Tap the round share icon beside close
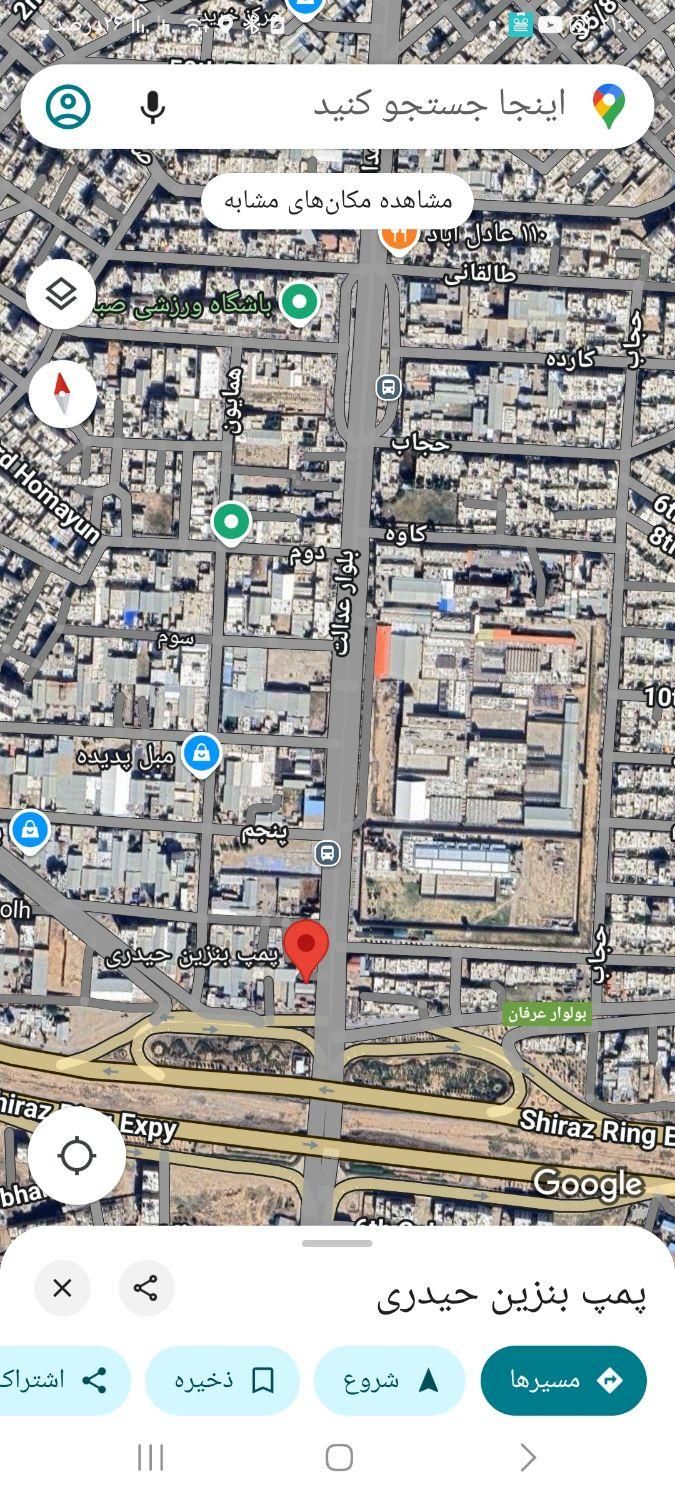The width and height of the screenshot is (675, 1500). coord(146,1288)
